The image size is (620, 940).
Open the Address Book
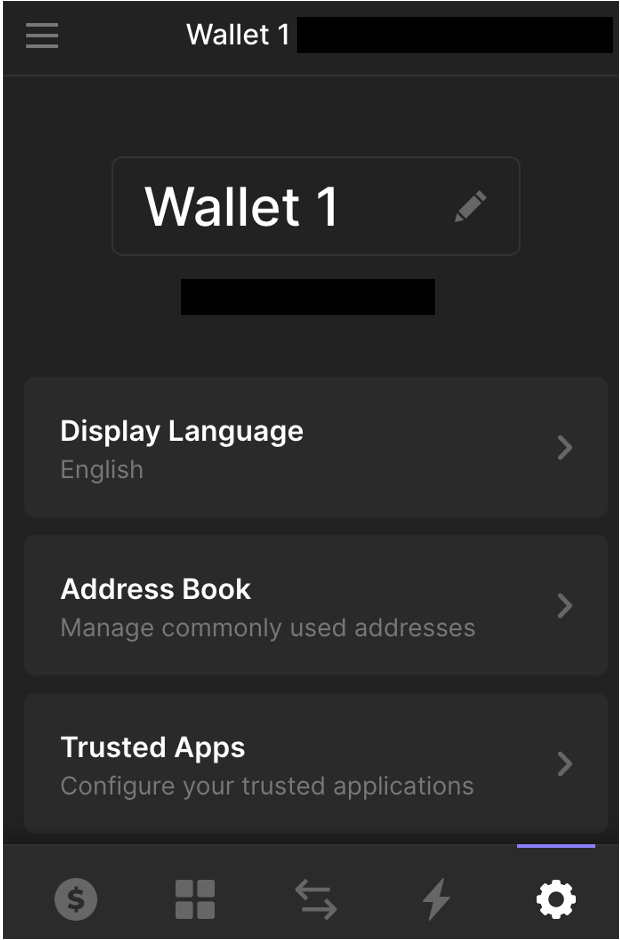[315, 605]
